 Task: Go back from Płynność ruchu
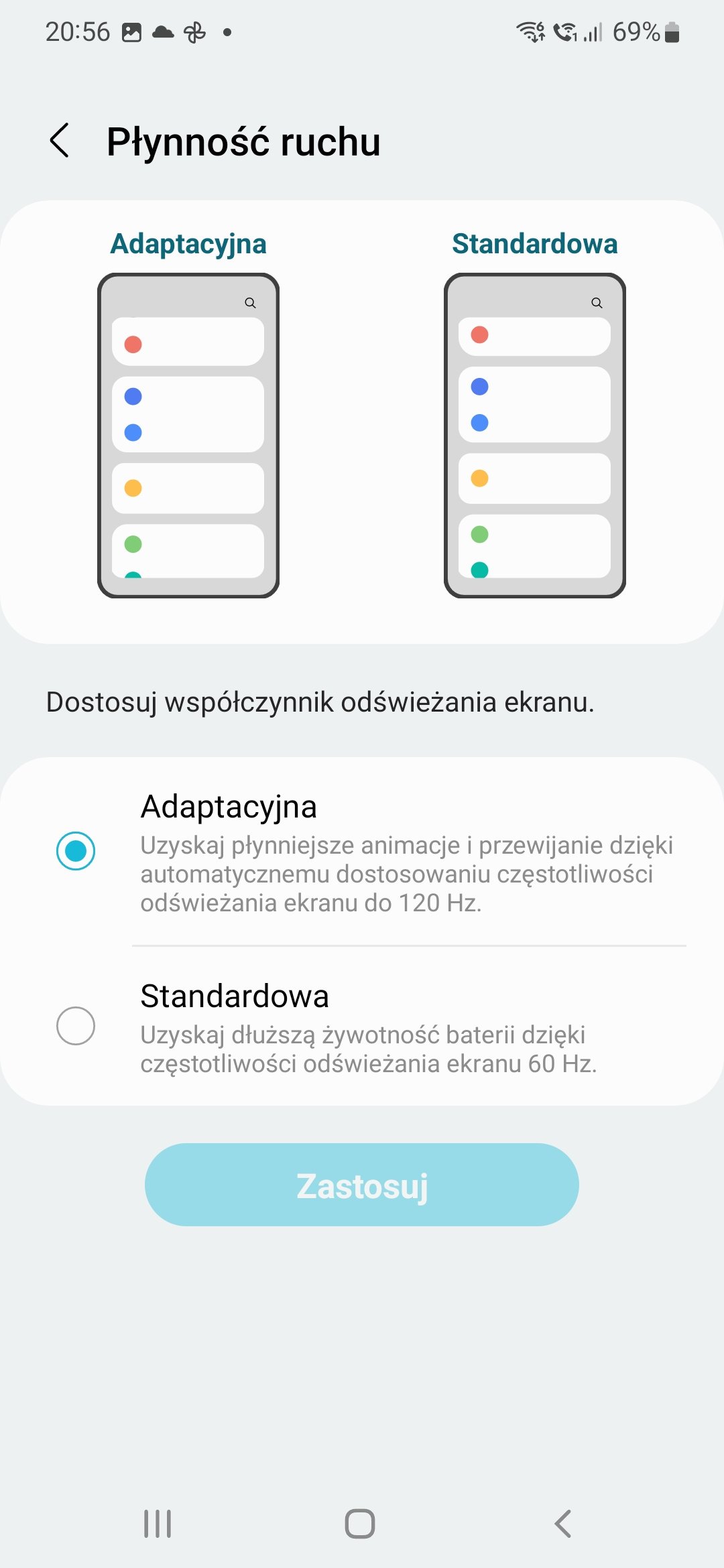(x=60, y=141)
